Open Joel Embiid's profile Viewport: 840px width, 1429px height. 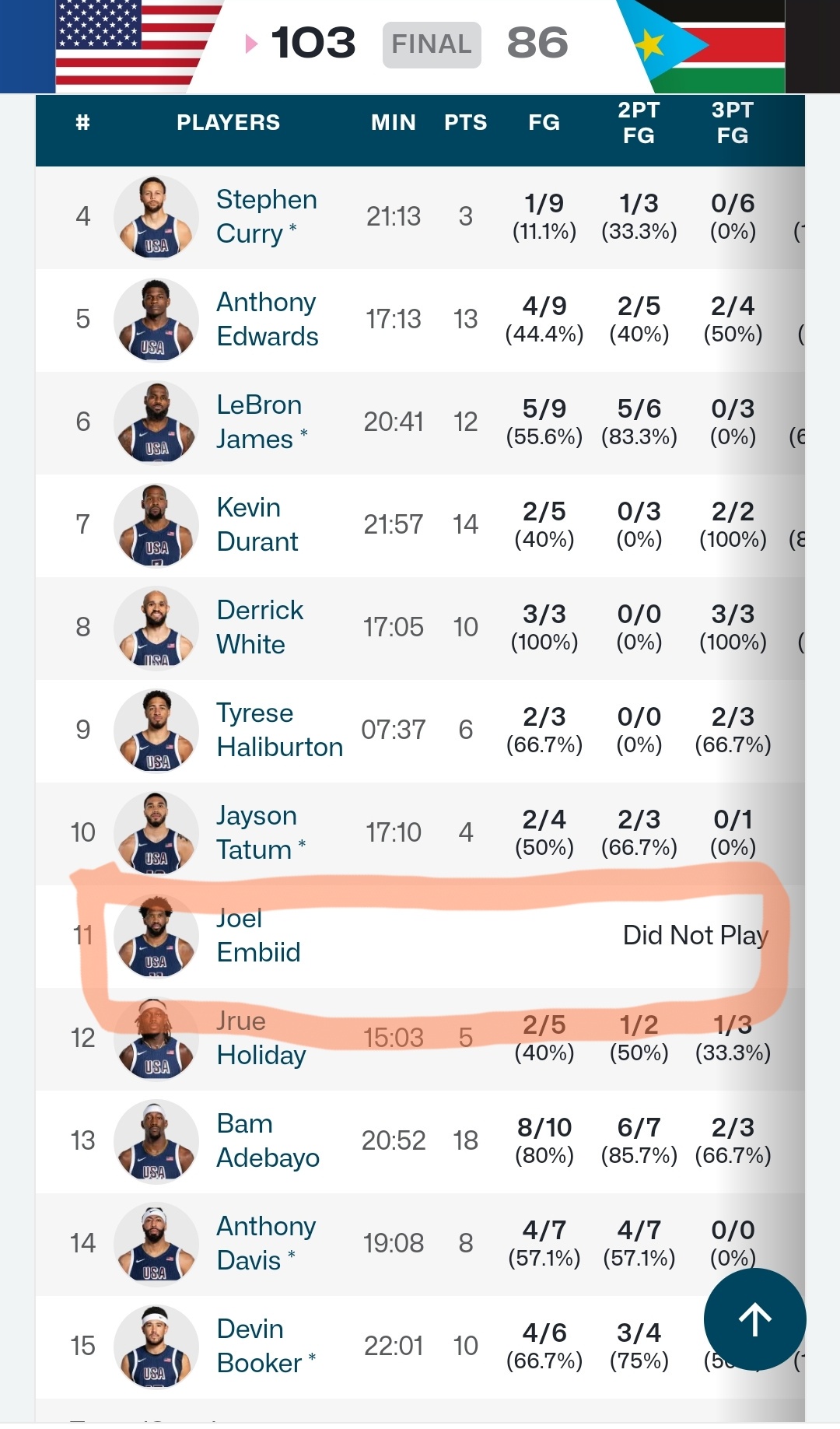click(x=258, y=935)
